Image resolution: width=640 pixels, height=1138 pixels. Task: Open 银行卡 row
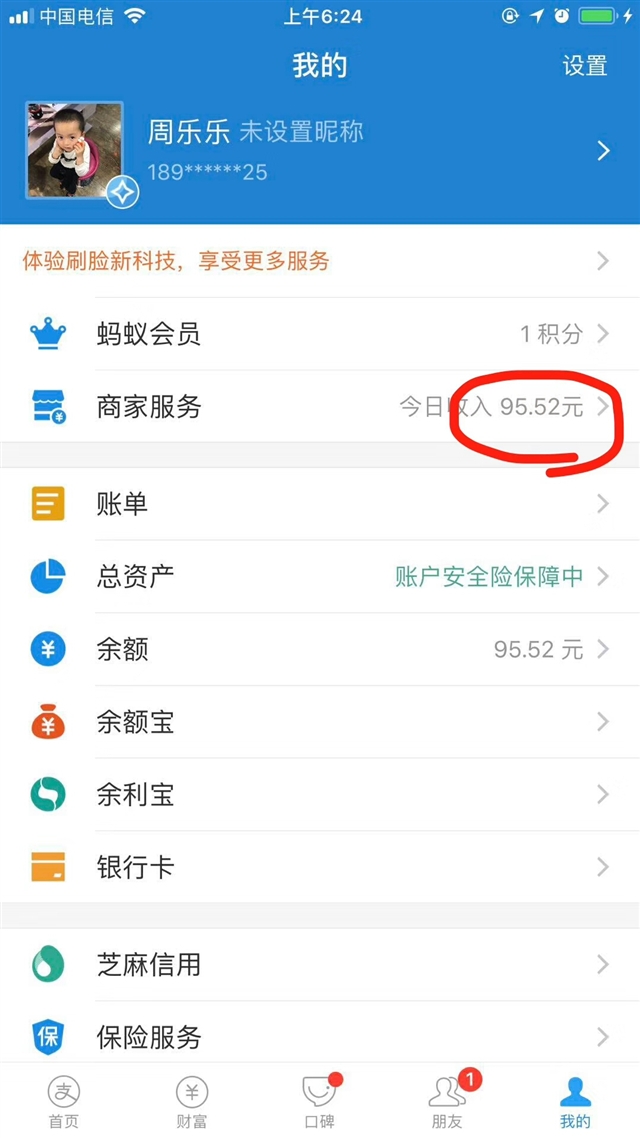tap(320, 867)
